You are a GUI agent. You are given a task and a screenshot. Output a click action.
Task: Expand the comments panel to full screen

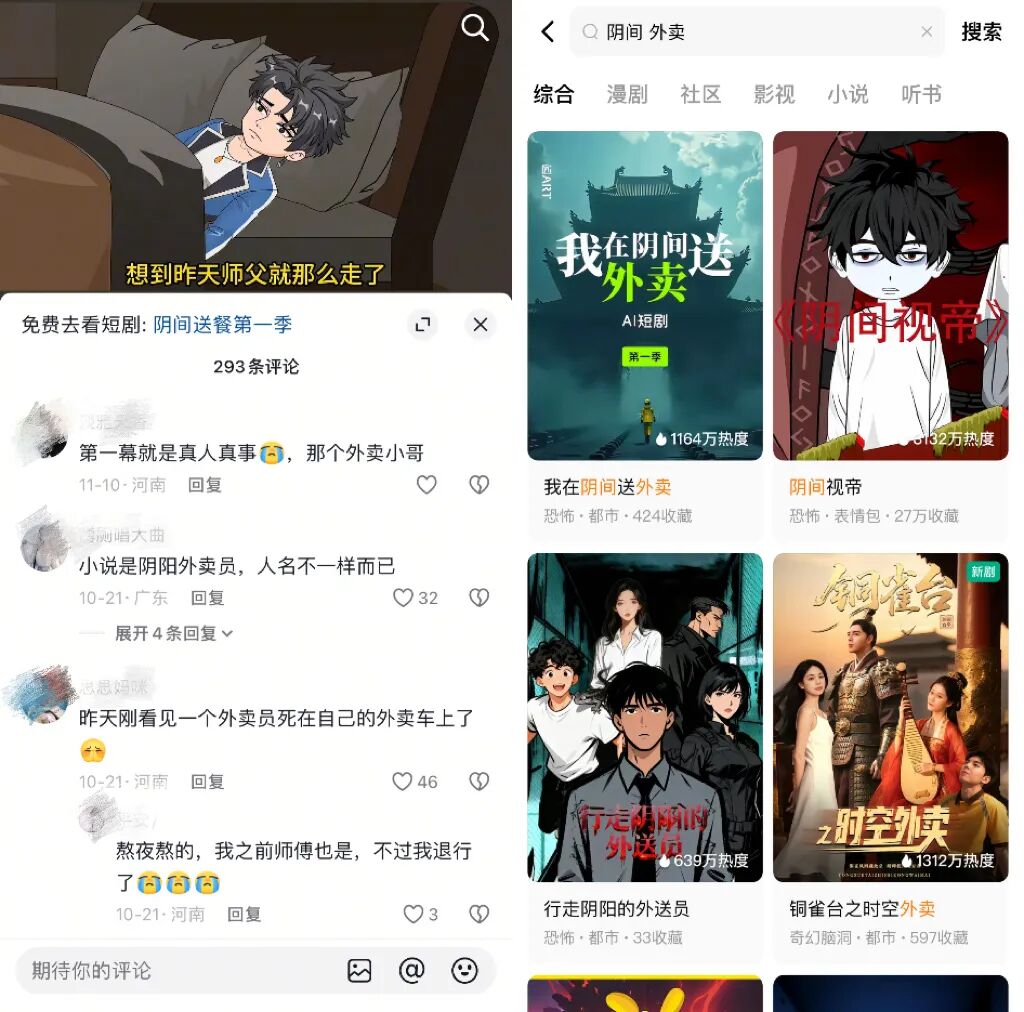tap(423, 325)
